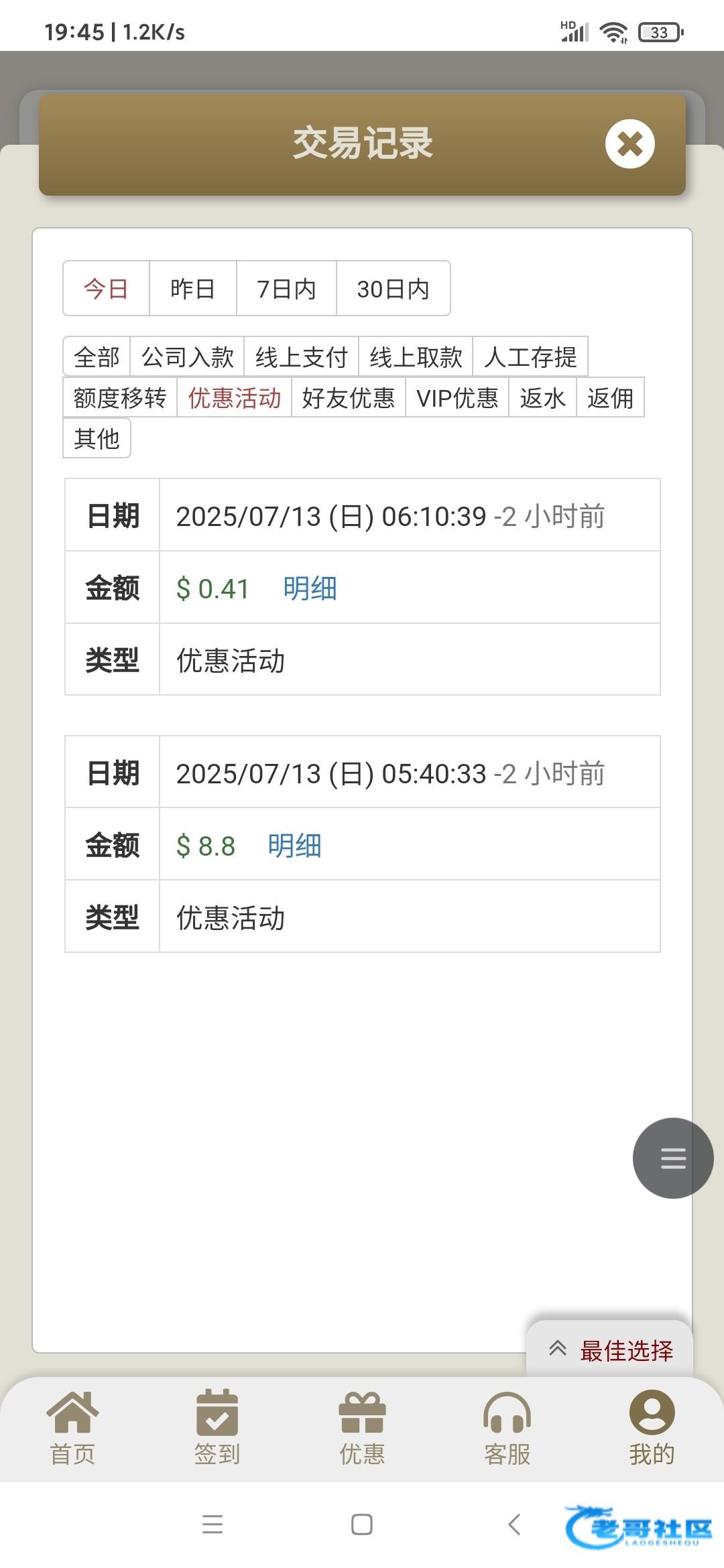View 明细 of the $ 8.8 record
724x1568 pixels.
(x=294, y=846)
